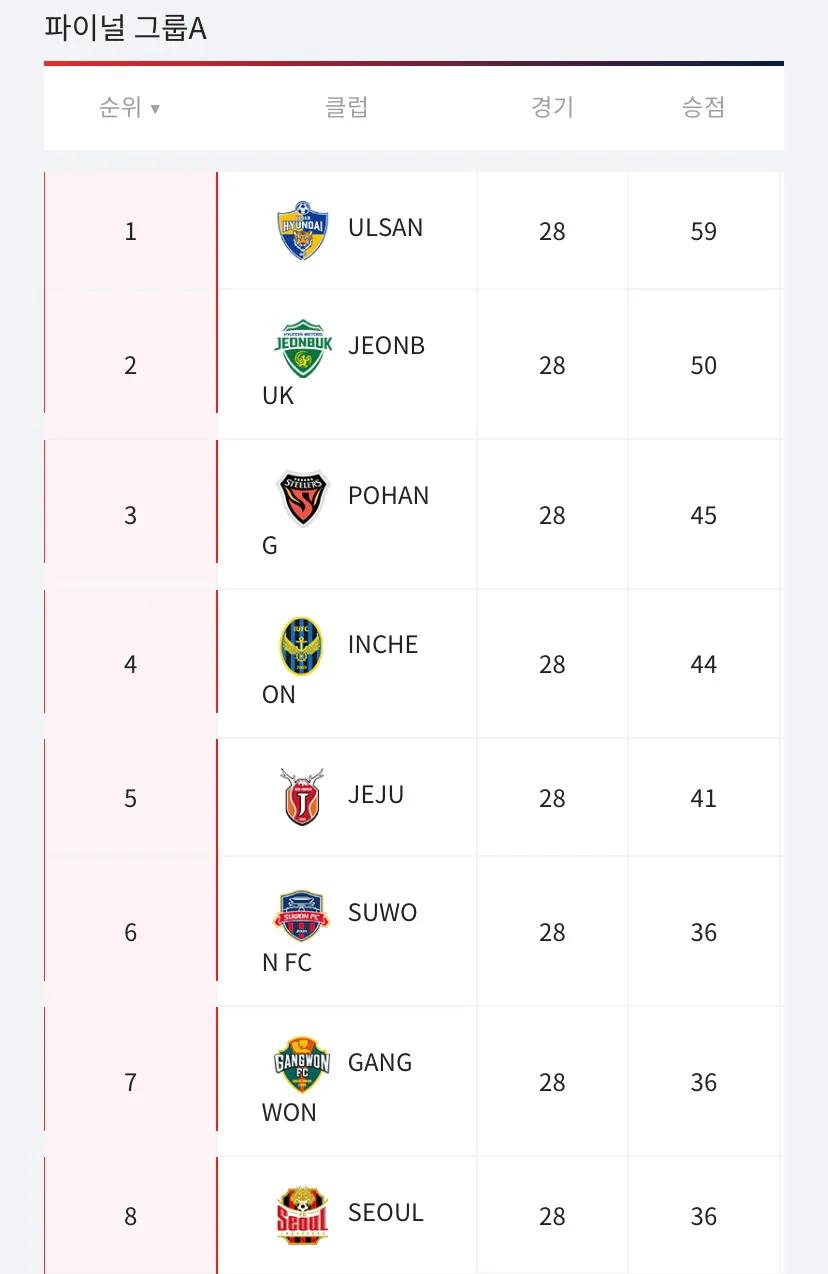Select the 클럽 column header
The width and height of the screenshot is (828, 1274).
point(347,107)
